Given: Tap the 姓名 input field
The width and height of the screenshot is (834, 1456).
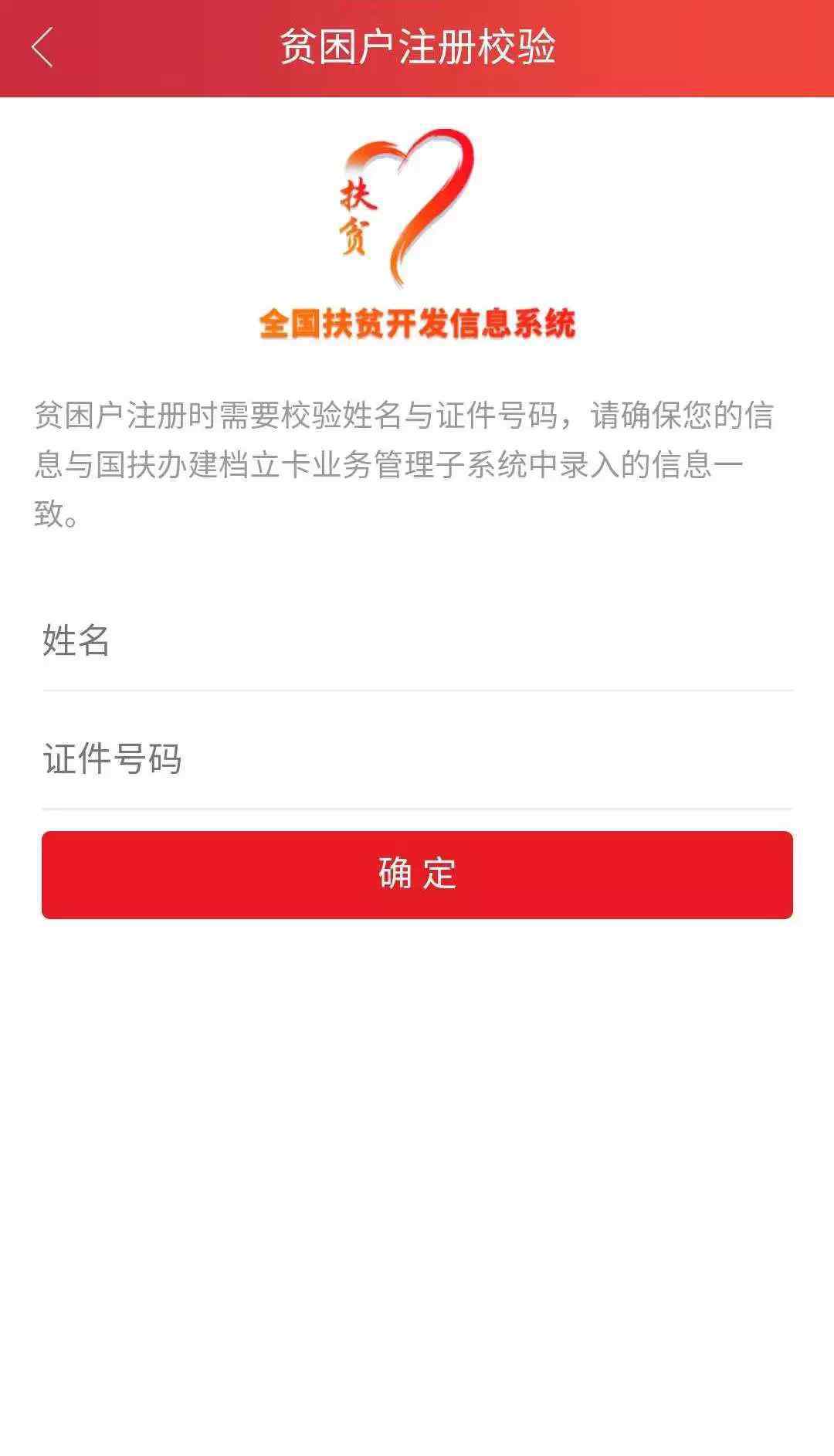Looking at the screenshot, I should [x=417, y=641].
